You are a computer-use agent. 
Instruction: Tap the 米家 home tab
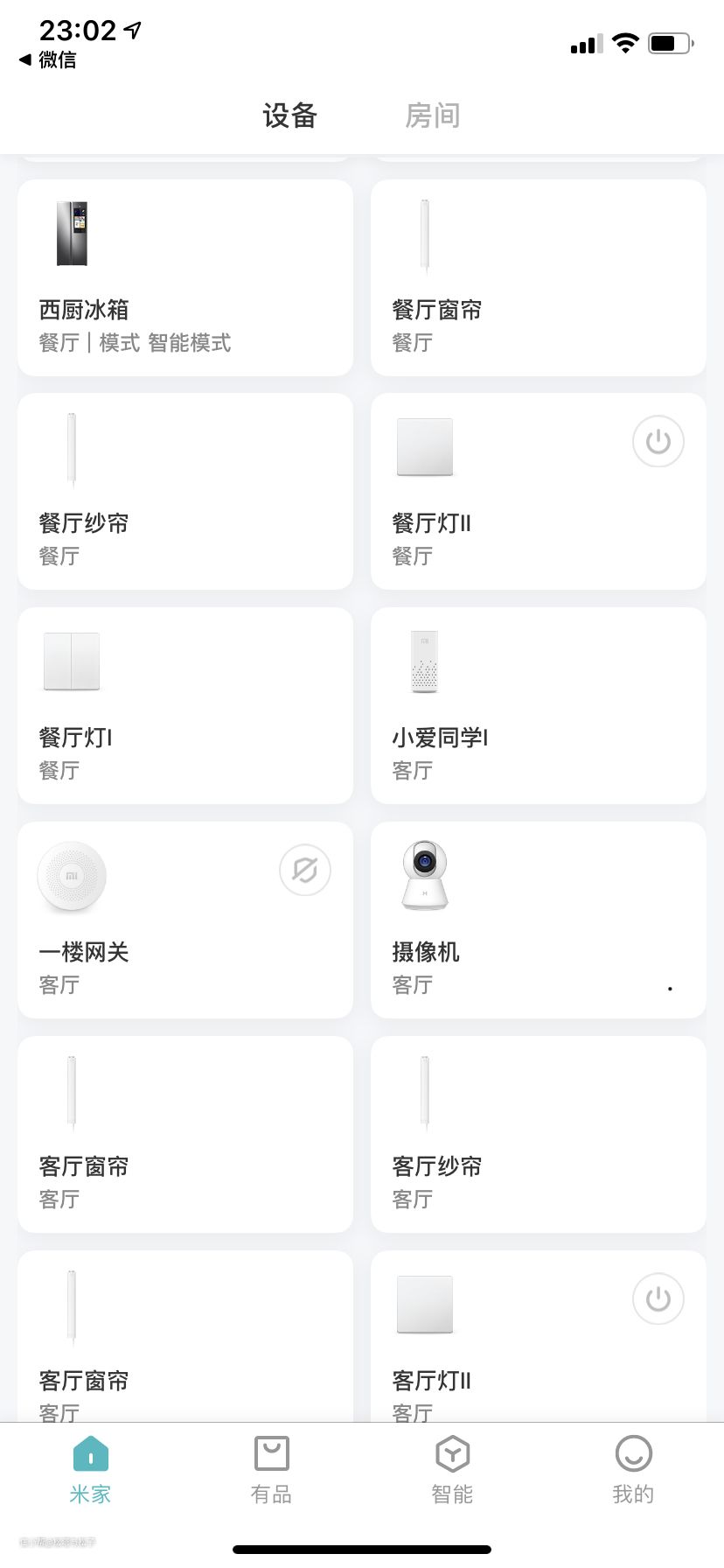pyautogui.click(x=91, y=1470)
